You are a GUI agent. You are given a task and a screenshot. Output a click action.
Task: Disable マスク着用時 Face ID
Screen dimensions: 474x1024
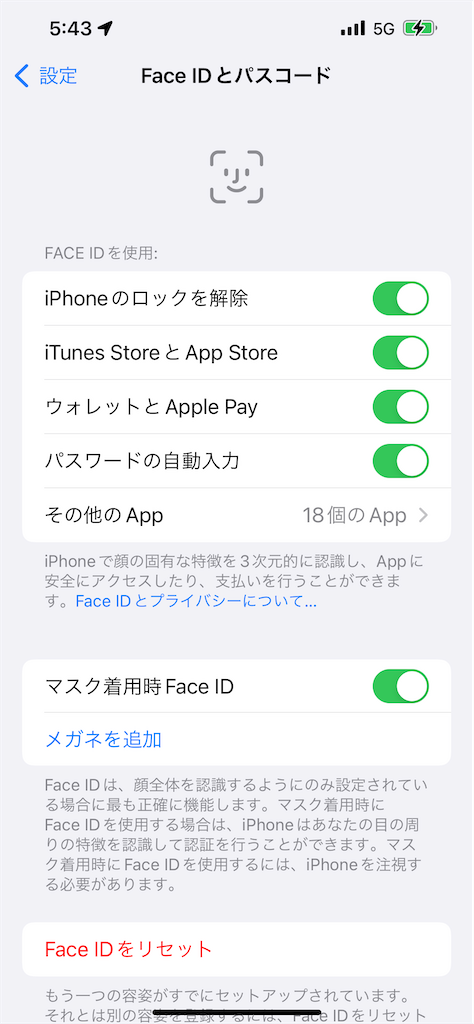401,686
